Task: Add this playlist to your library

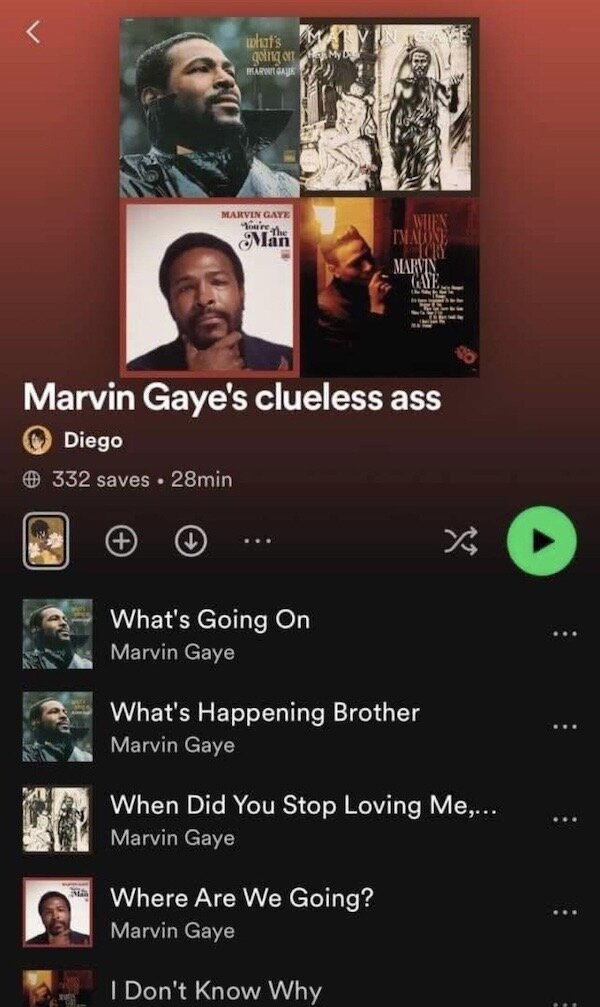Action: tap(120, 541)
